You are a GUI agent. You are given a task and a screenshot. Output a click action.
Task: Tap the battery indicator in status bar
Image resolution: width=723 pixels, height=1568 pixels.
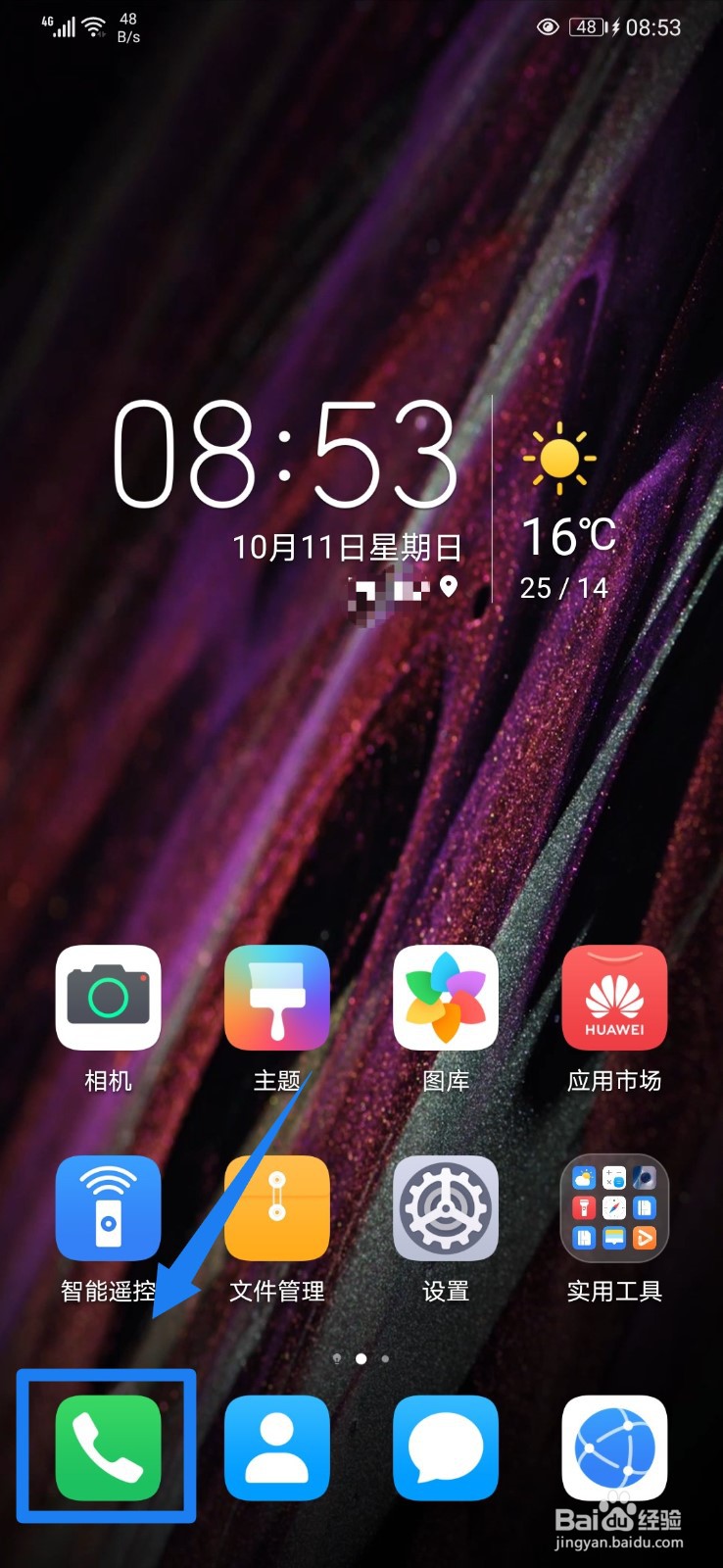[588, 27]
